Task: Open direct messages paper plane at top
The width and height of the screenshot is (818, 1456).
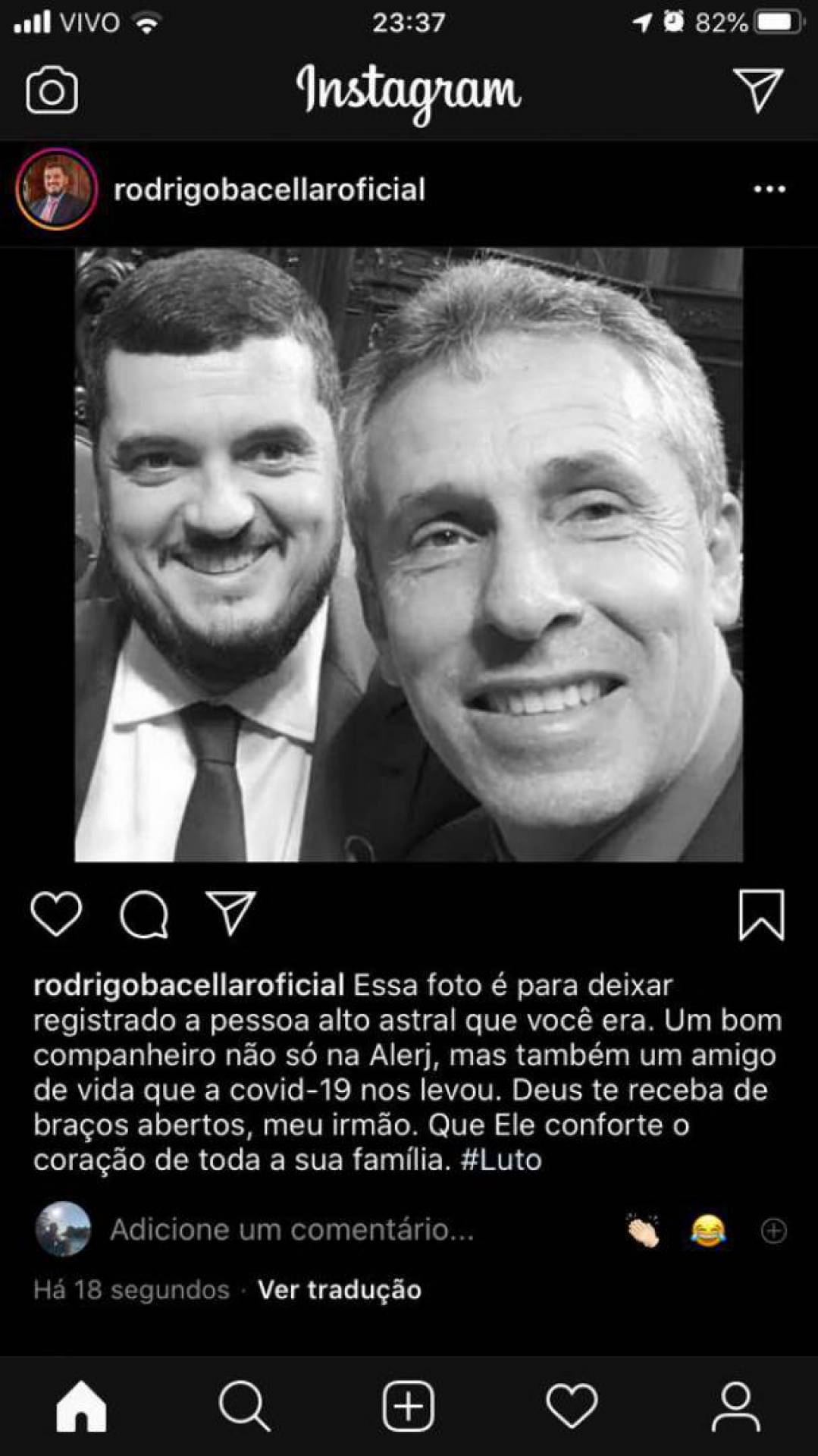Action: [757, 90]
